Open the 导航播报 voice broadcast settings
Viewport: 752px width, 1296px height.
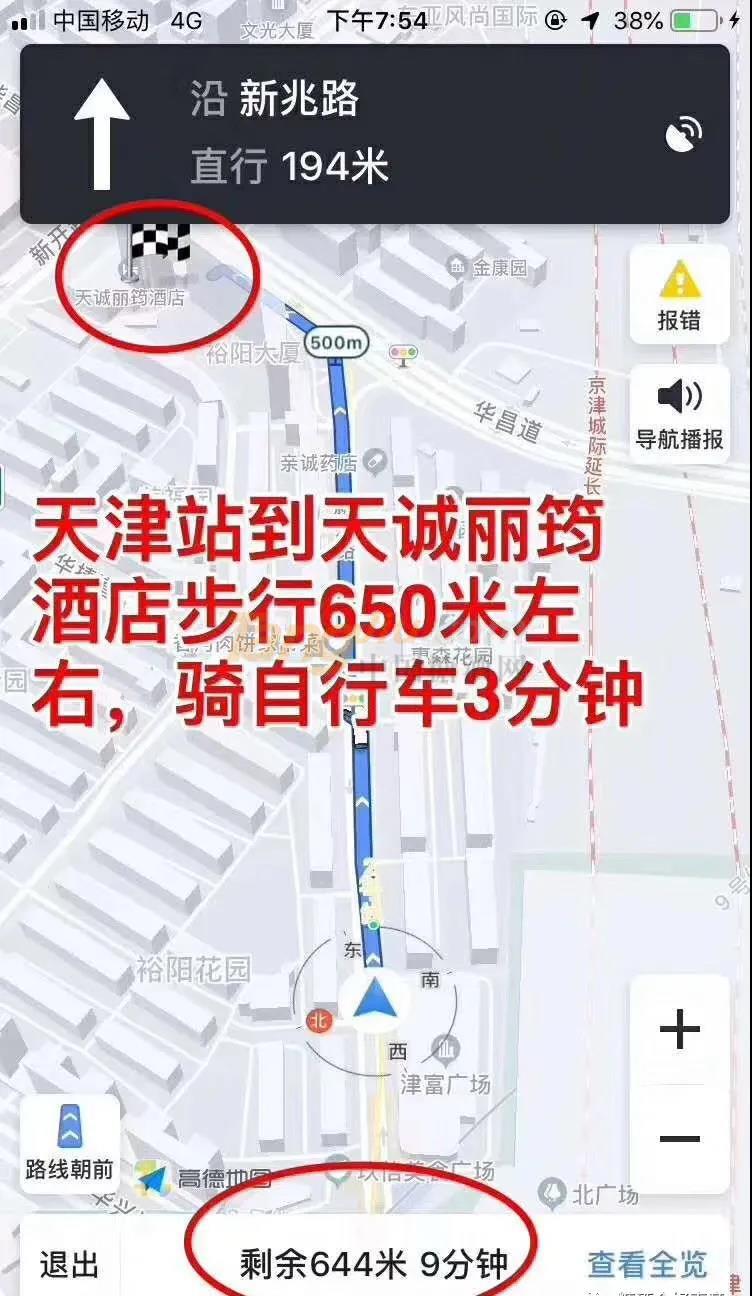pos(679,412)
